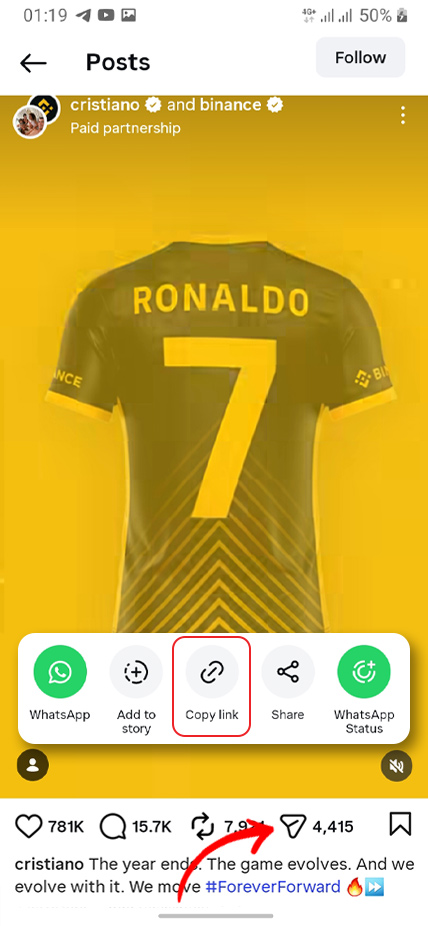
Task: Save the post with the bookmark icon
Action: point(400,824)
